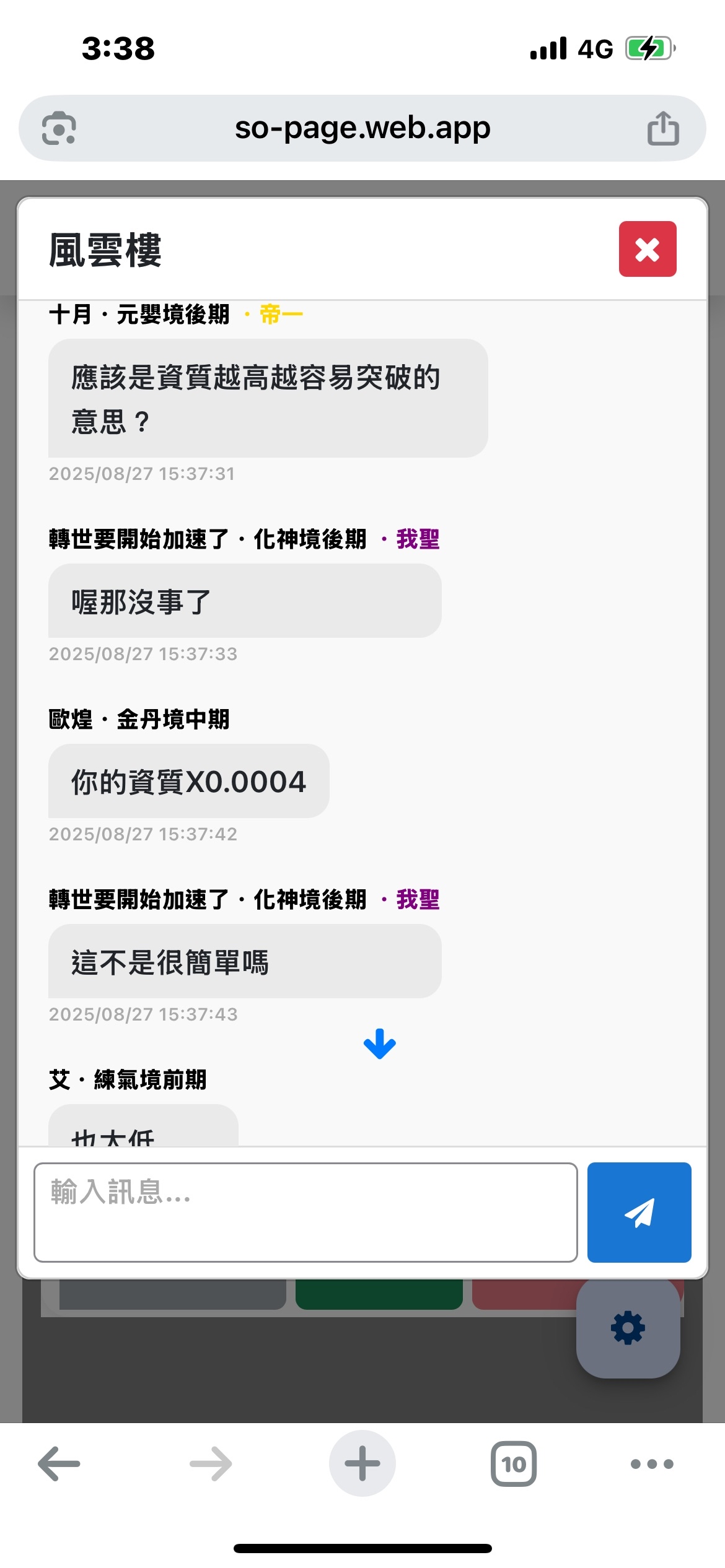The height and width of the screenshot is (1568, 725).
Task: Focus the 輸入訊息 message field
Action: click(x=305, y=1212)
